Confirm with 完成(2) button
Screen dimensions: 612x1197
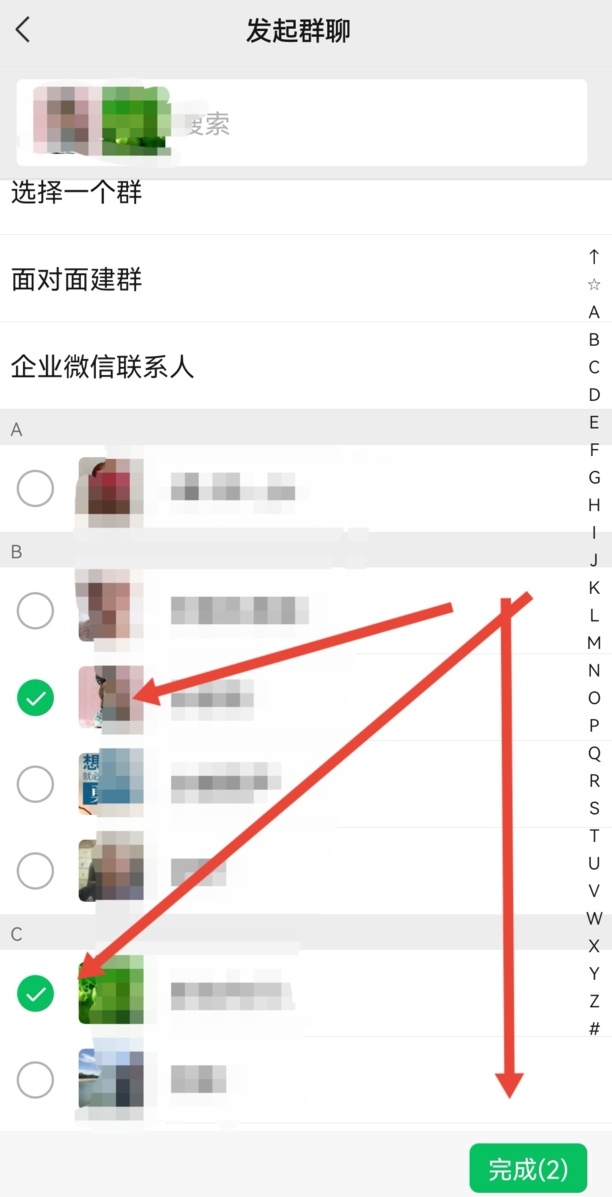(x=528, y=1168)
